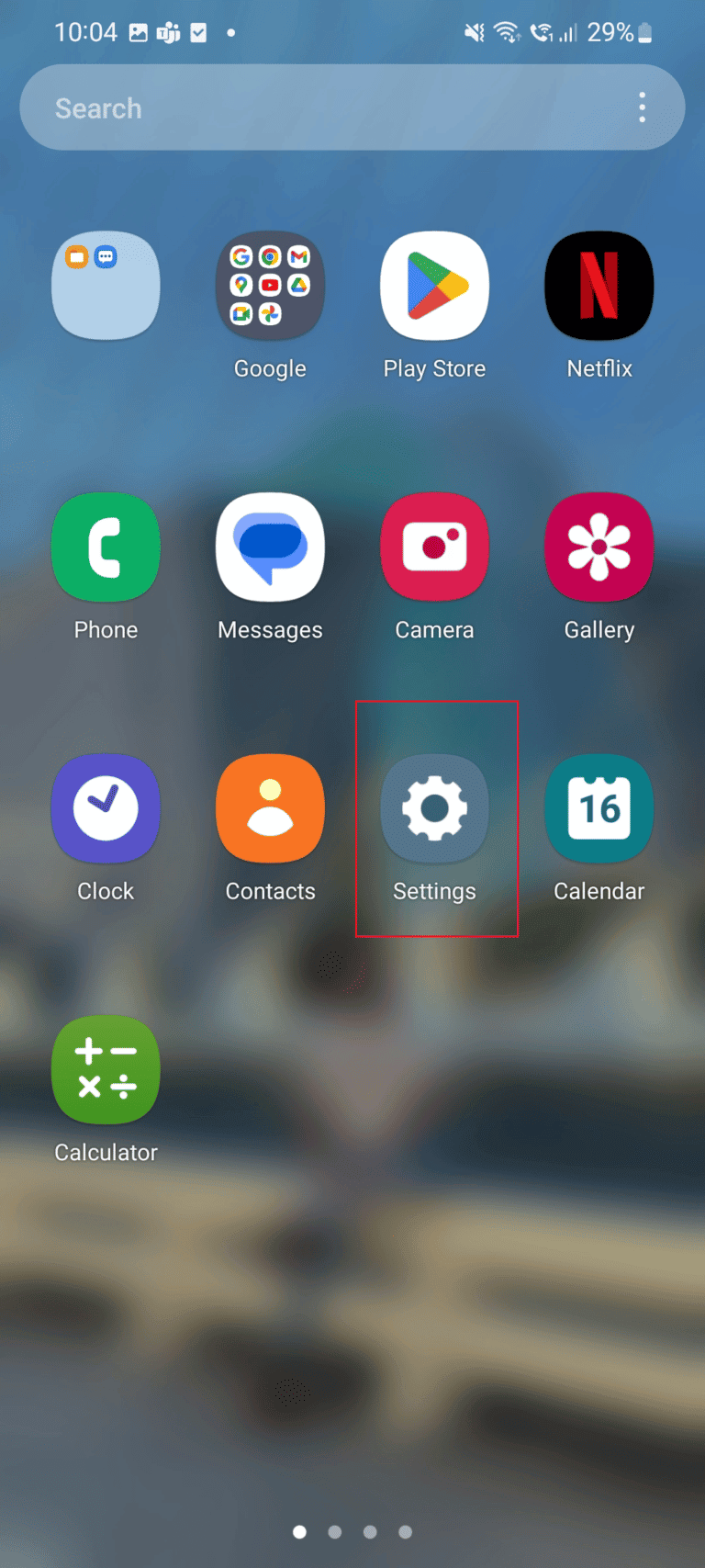
Task: Launch the Phone app
Action: tap(106, 547)
